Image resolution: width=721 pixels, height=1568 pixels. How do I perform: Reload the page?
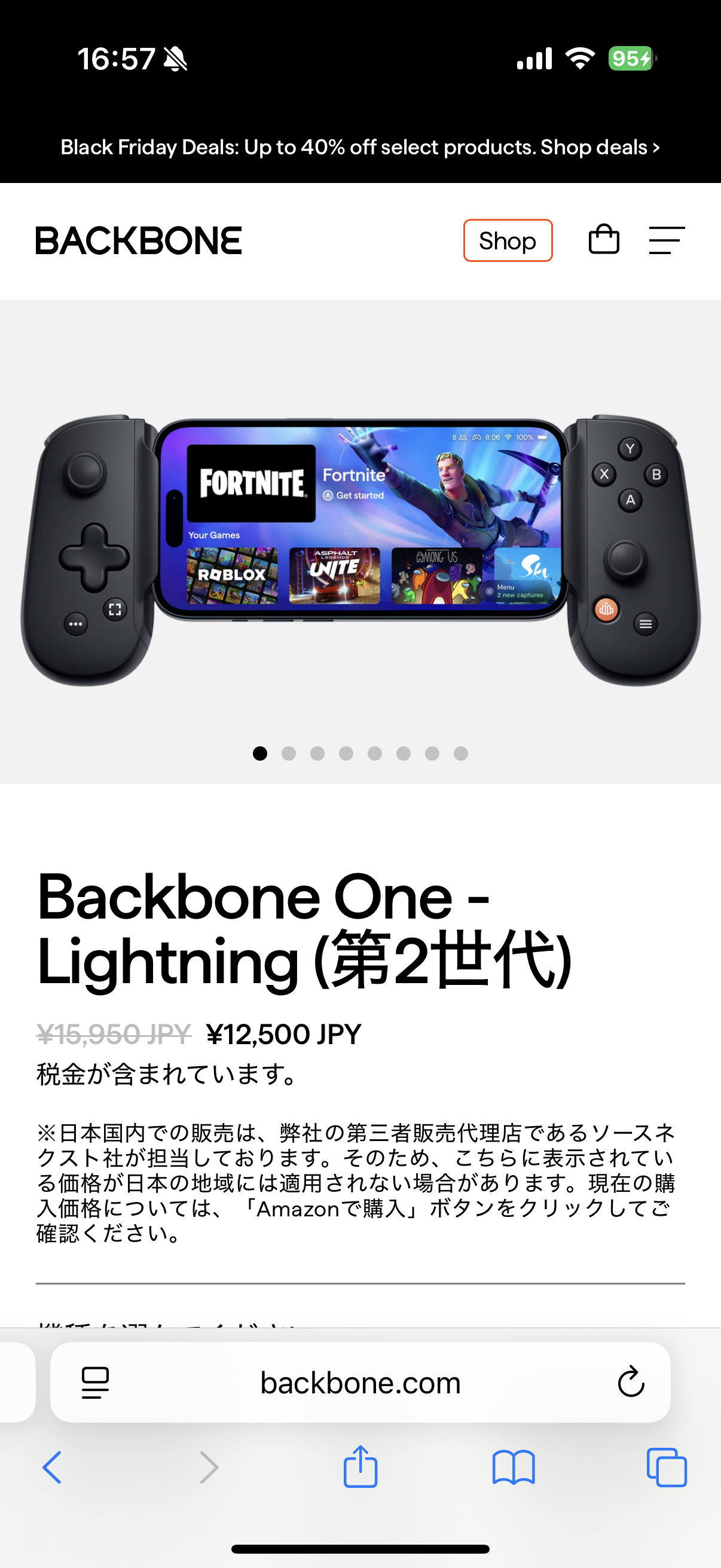631,1382
